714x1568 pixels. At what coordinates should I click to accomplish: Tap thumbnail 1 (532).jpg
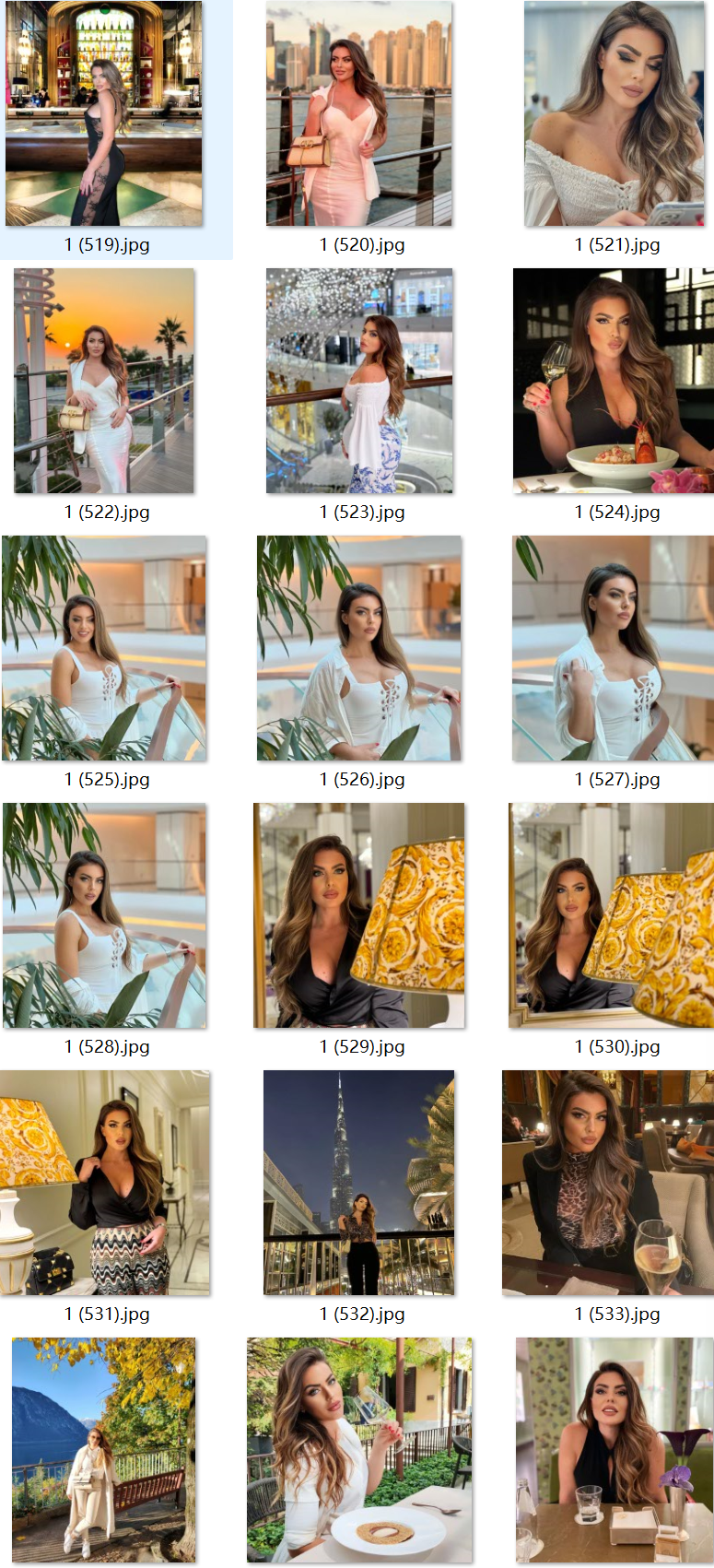359,1183
